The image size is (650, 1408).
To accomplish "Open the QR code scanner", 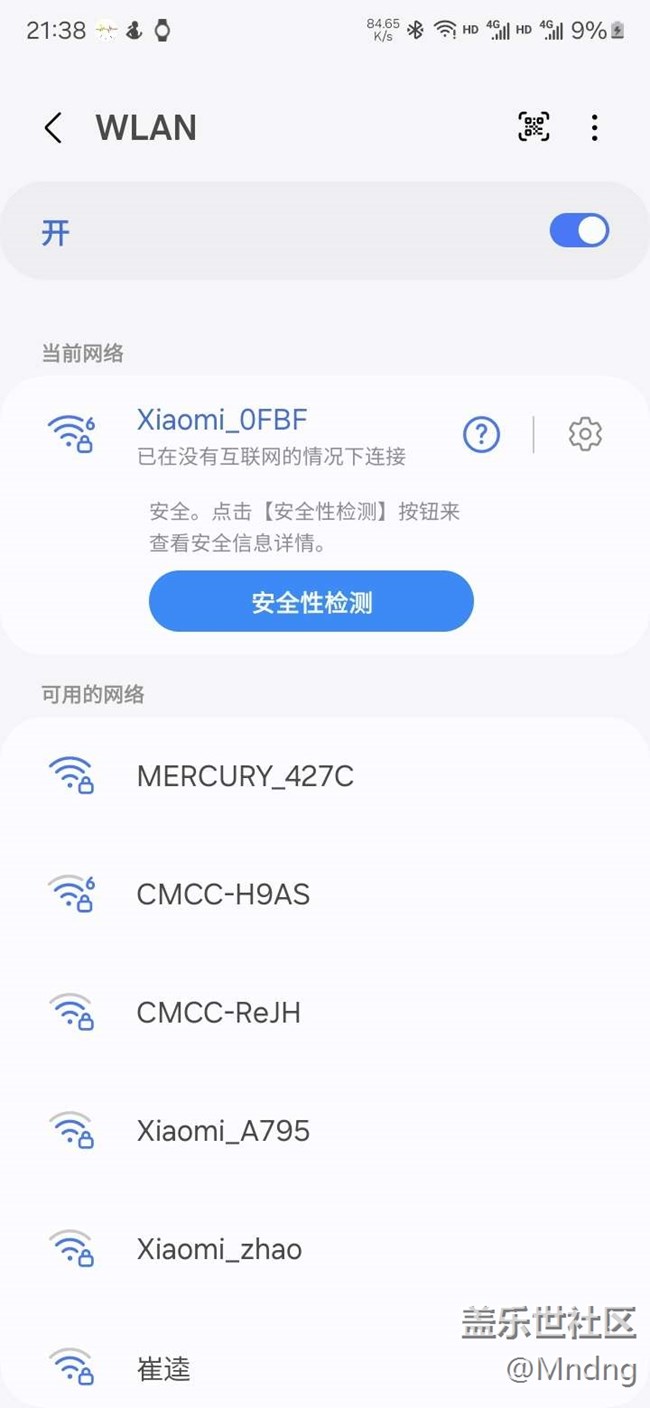I will [x=533, y=127].
